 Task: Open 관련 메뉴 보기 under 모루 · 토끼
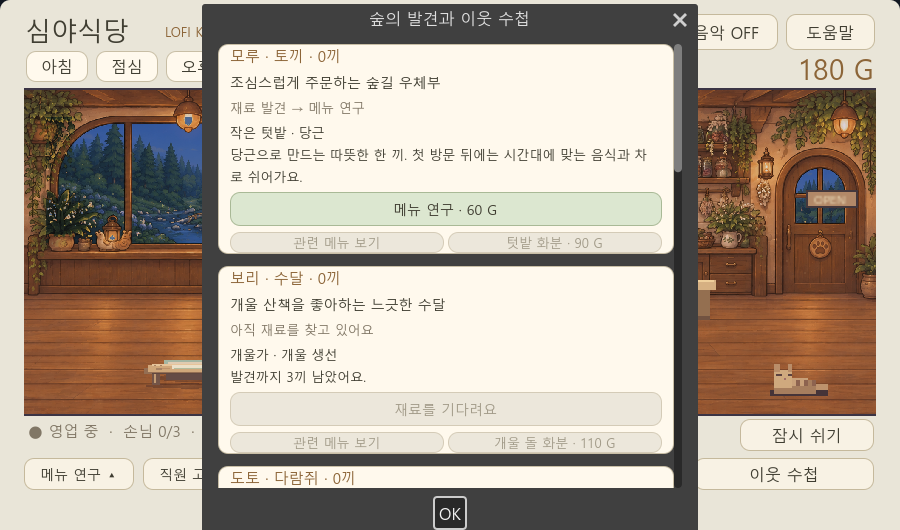pyautogui.click(x=337, y=242)
